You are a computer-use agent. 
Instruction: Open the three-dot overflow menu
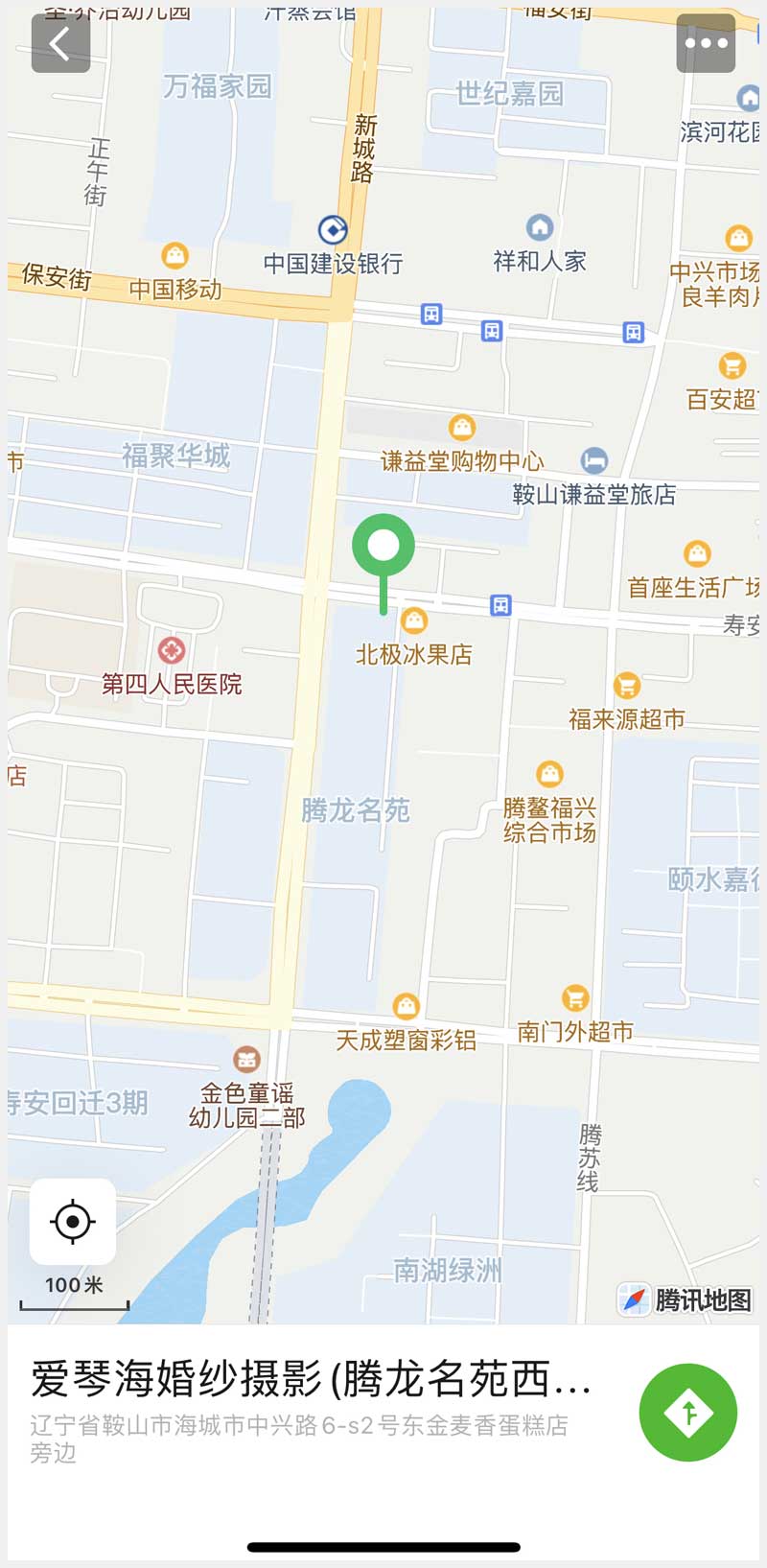(706, 43)
